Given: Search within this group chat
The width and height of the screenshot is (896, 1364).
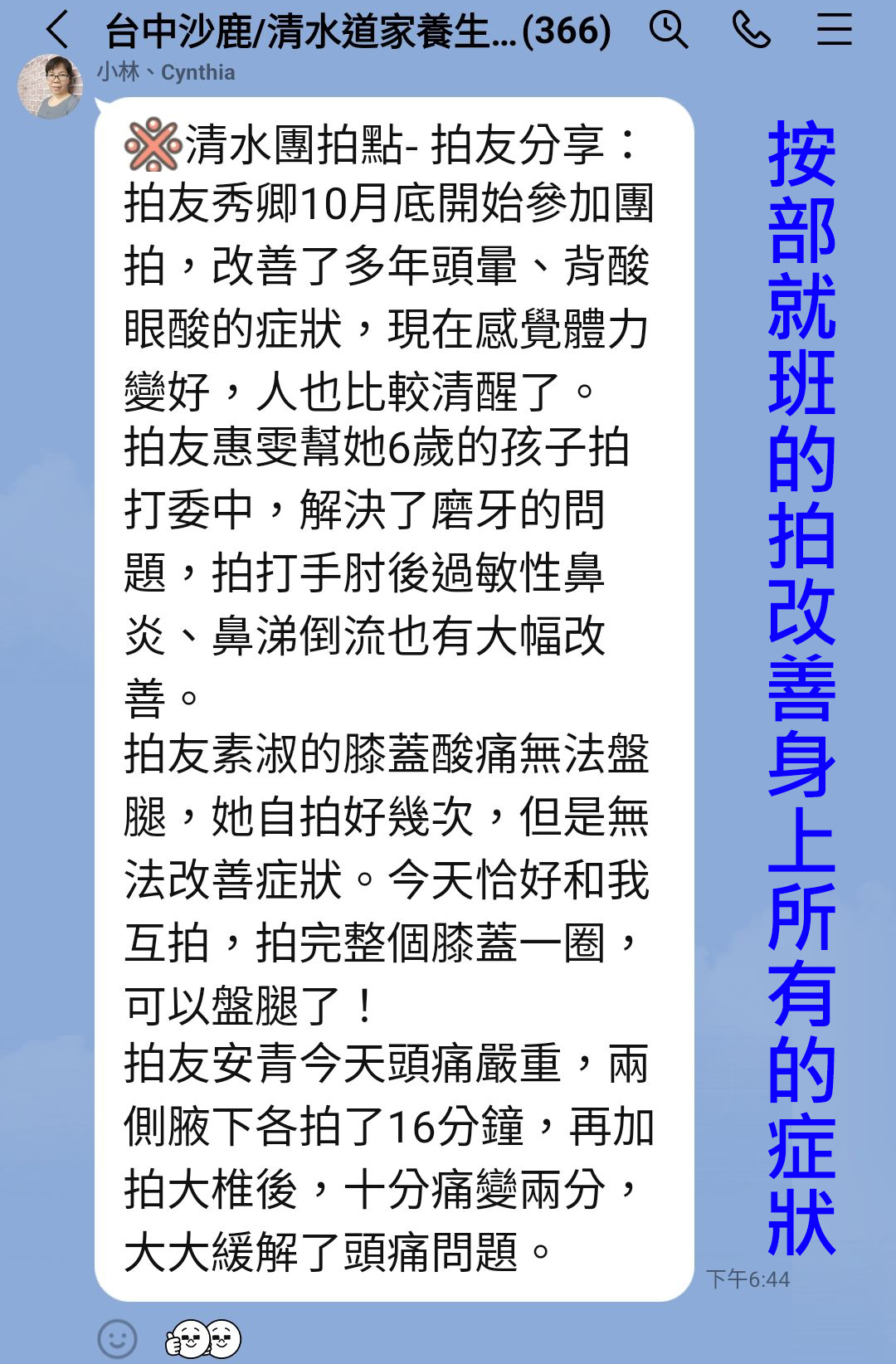Looking at the screenshot, I should [x=668, y=31].
